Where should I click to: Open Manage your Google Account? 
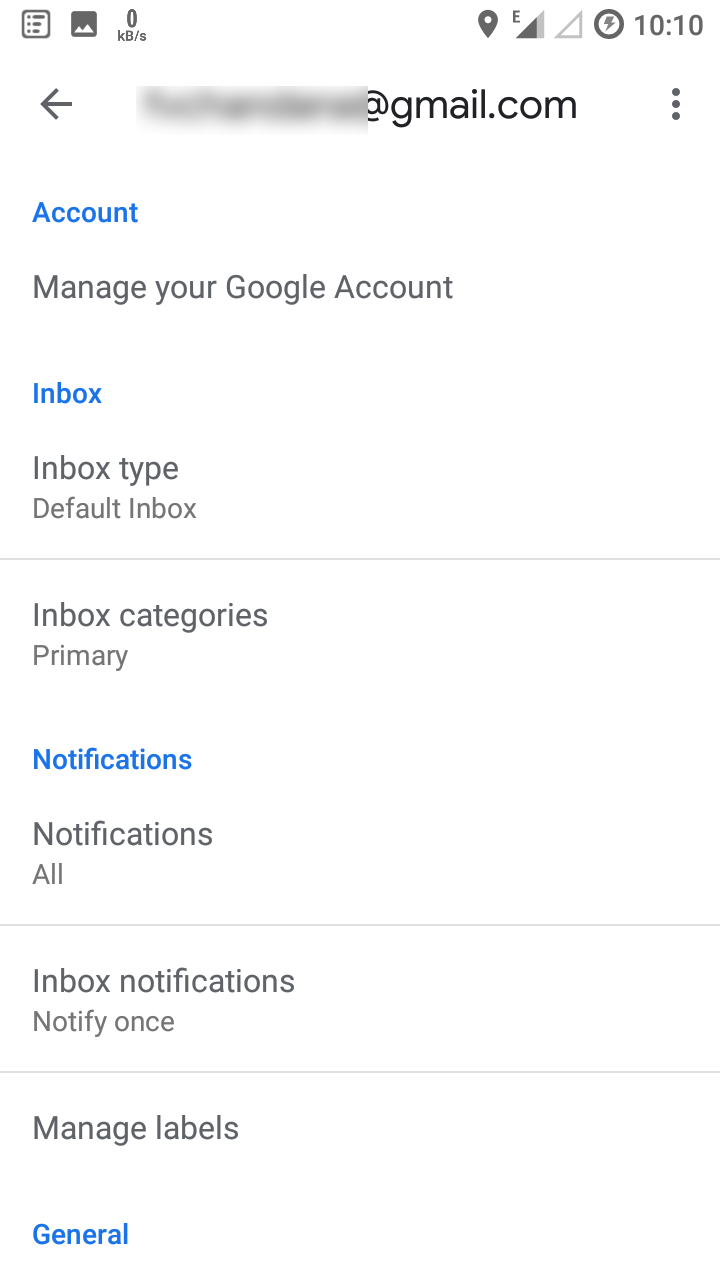pyautogui.click(x=360, y=287)
